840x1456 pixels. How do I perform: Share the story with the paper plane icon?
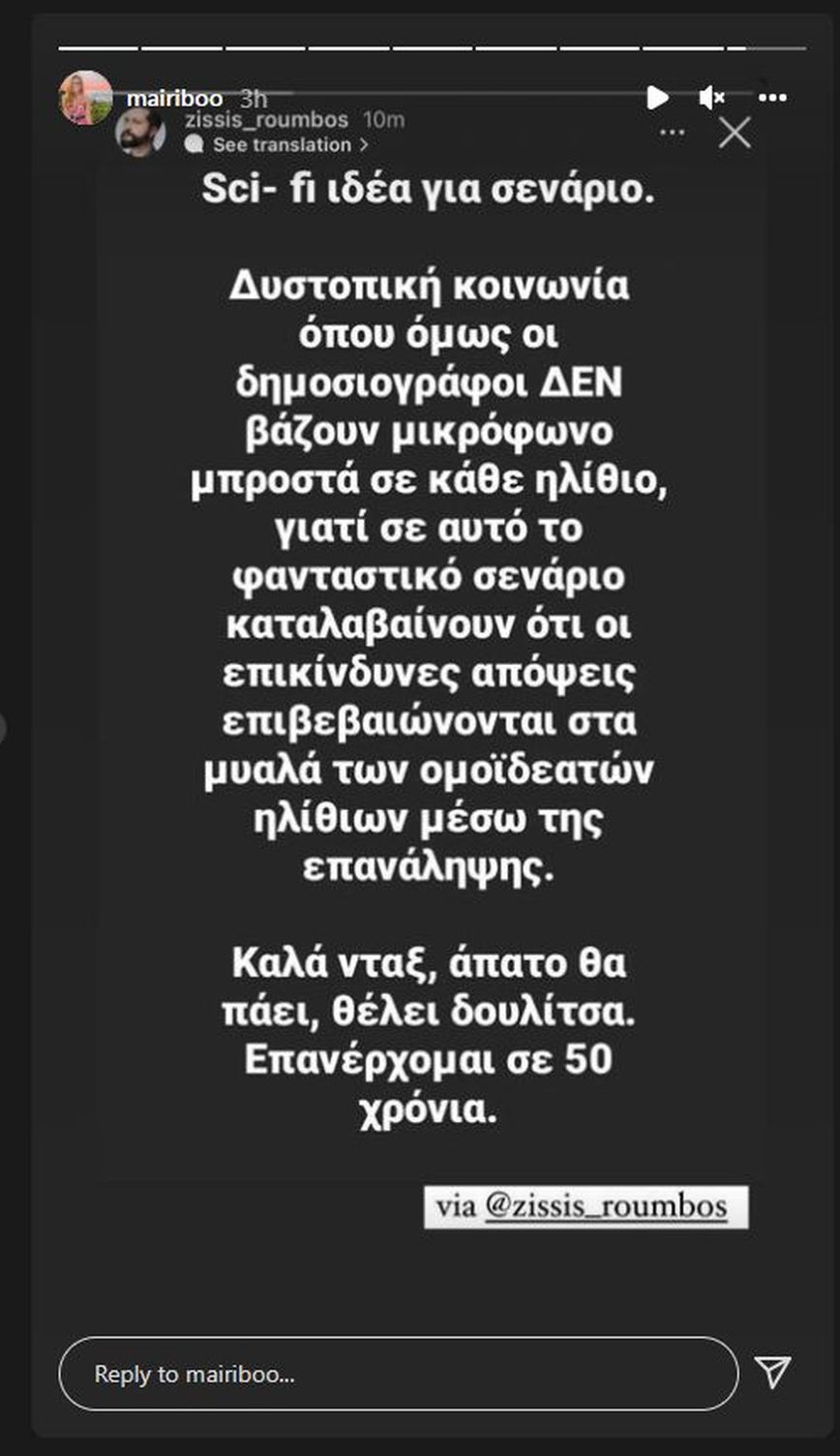click(772, 1371)
